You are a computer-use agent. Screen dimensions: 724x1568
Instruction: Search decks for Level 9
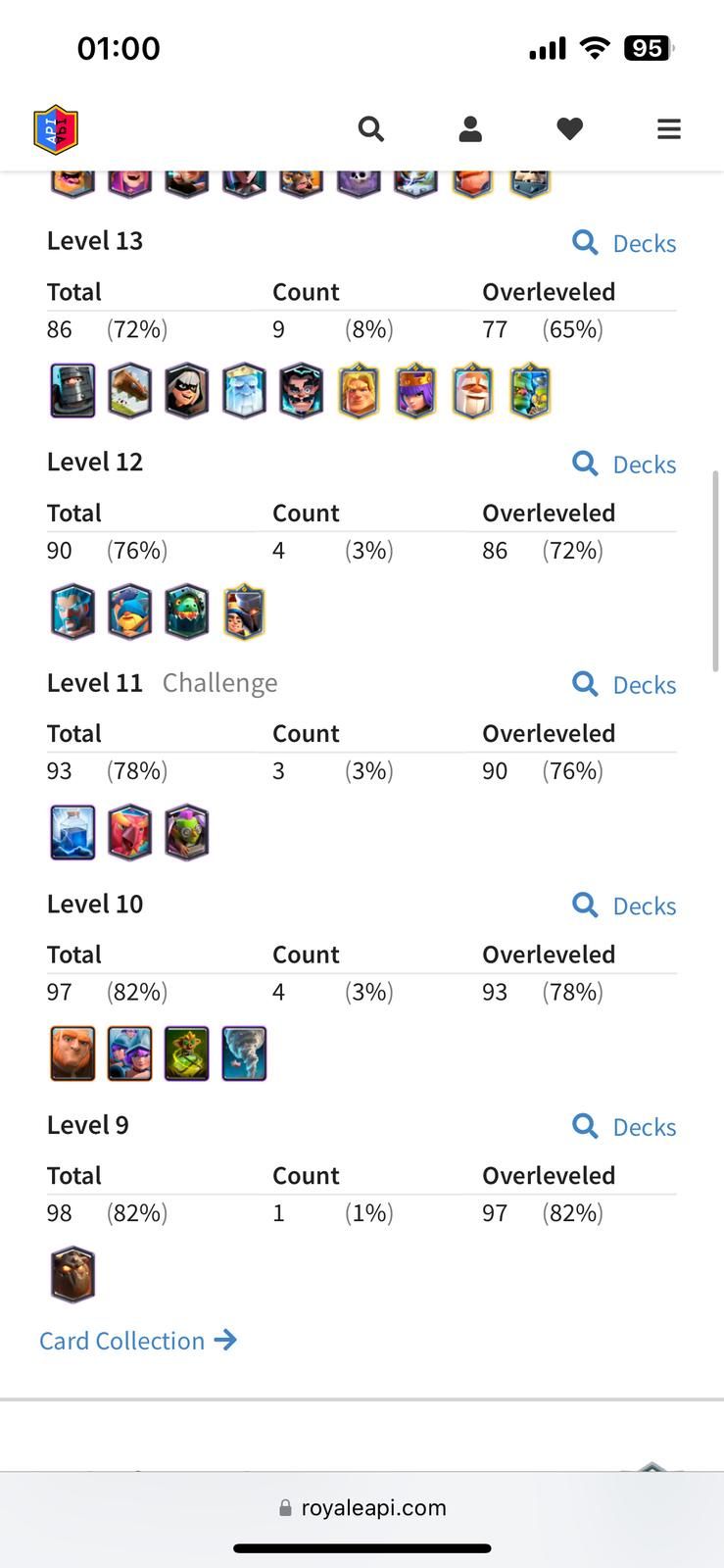coord(624,1127)
